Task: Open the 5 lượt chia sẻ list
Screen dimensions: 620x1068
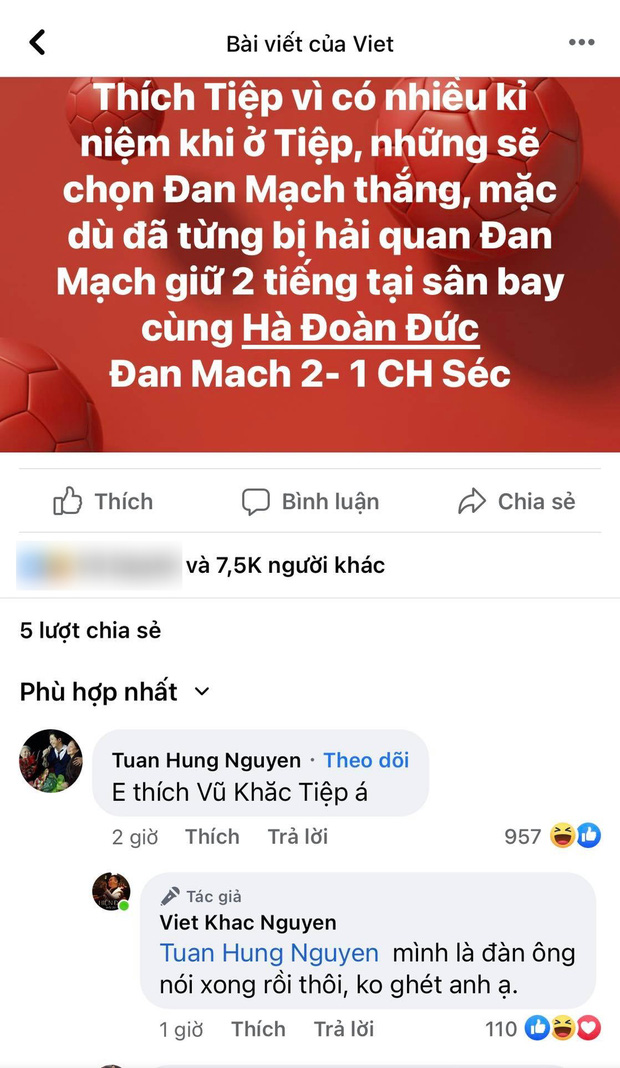Action: coord(91,631)
